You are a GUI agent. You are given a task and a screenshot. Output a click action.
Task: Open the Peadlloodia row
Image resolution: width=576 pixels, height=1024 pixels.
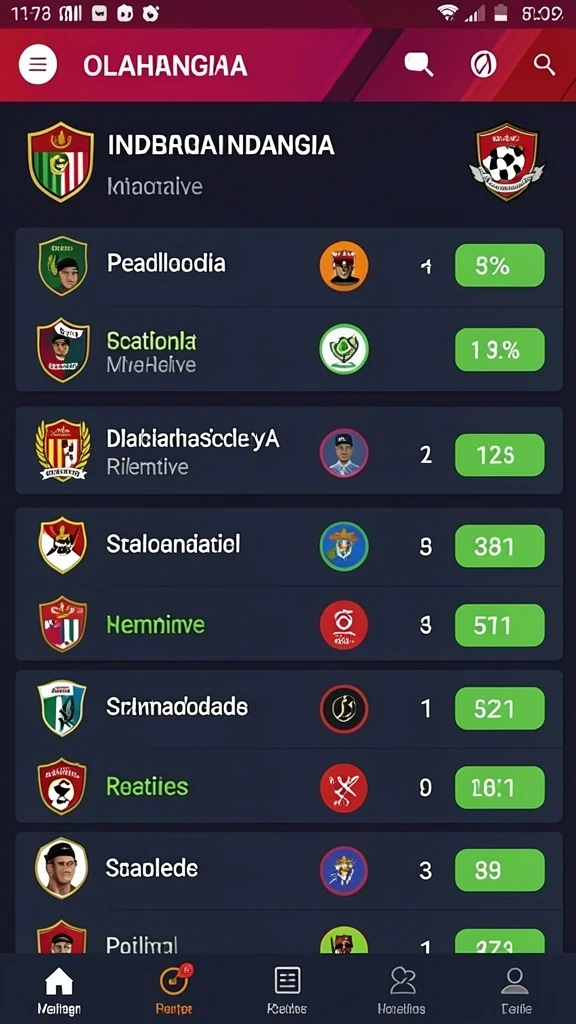coord(289,266)
